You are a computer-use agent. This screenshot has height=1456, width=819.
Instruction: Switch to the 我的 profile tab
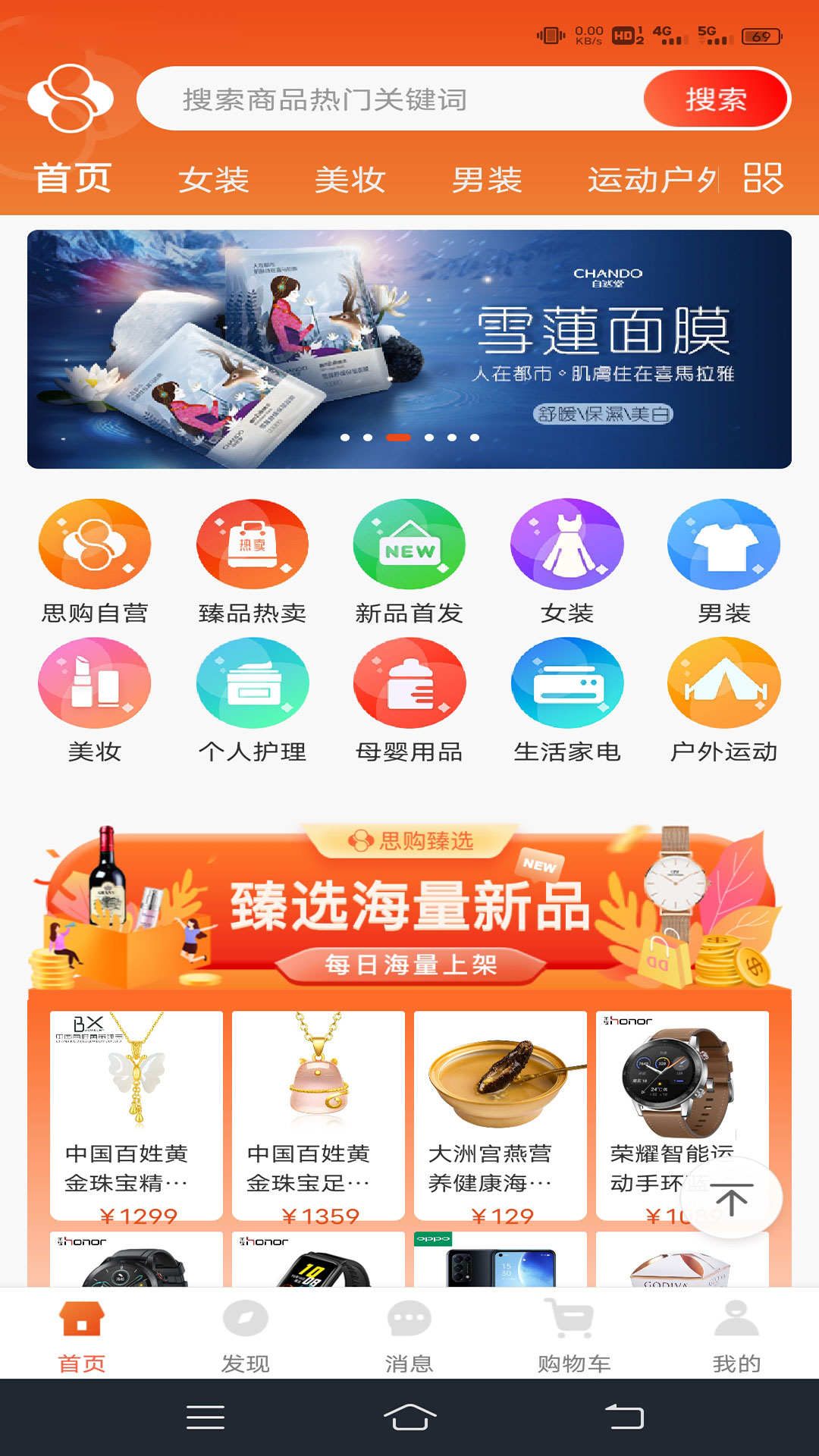[736, 1336]
